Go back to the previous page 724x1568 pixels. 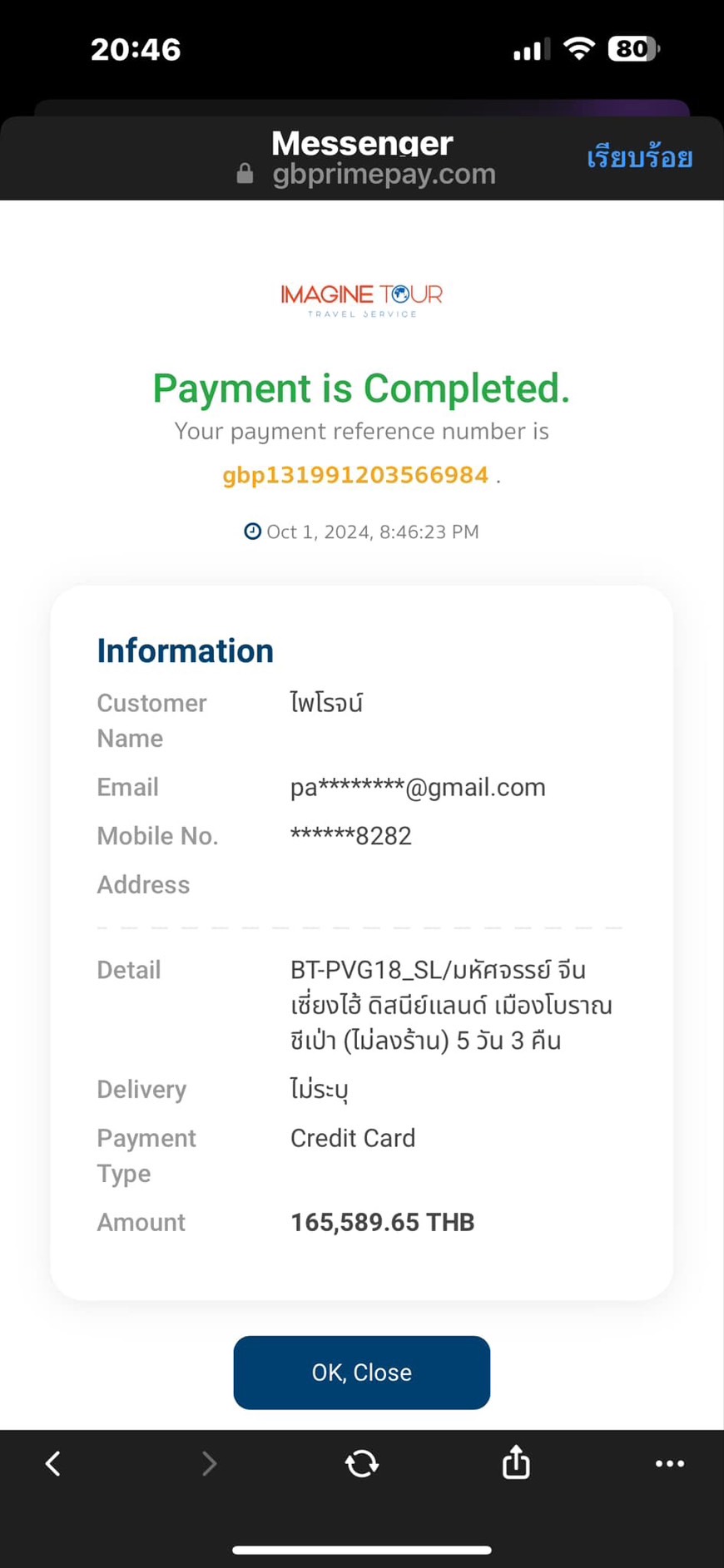point(53,1463)
